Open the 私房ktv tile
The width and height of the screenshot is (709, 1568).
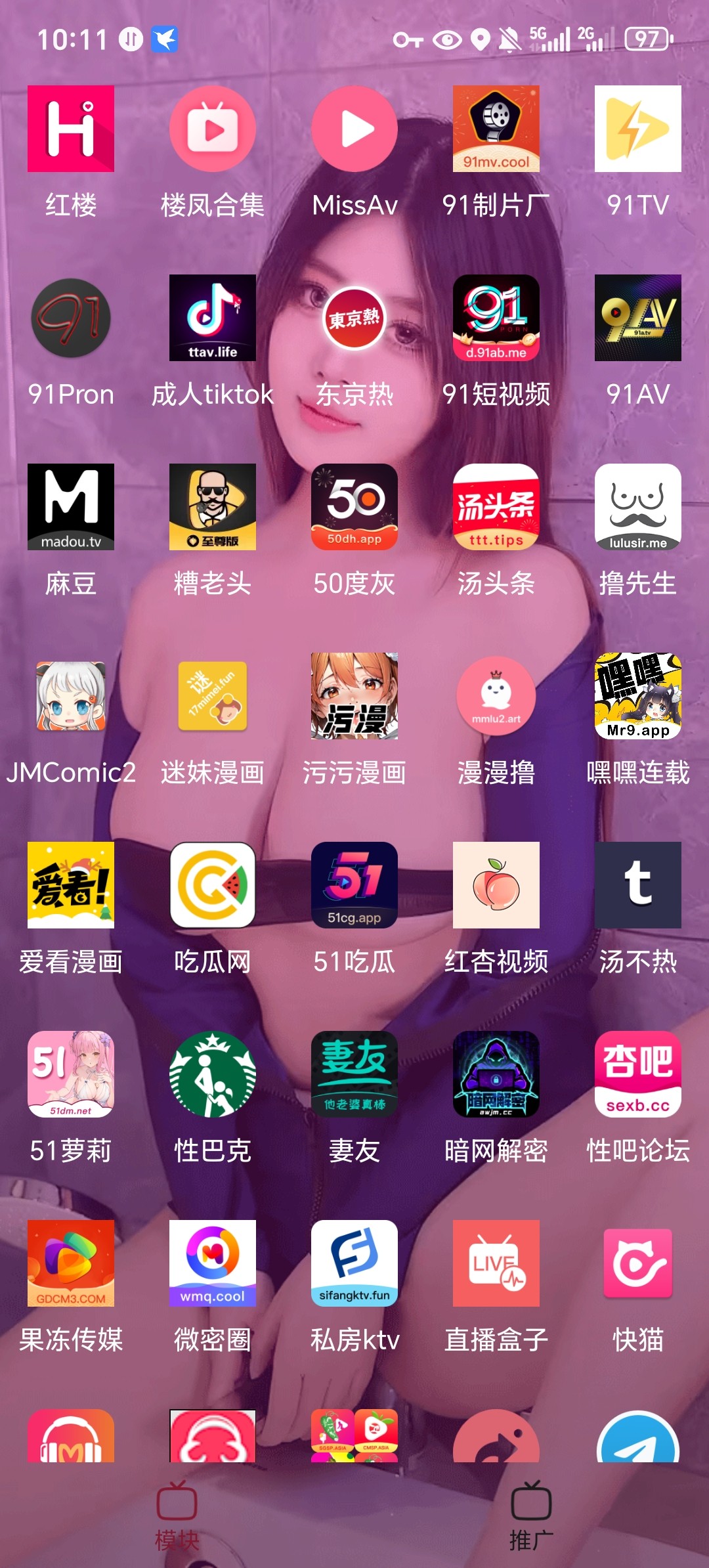tap(354, 1264)
